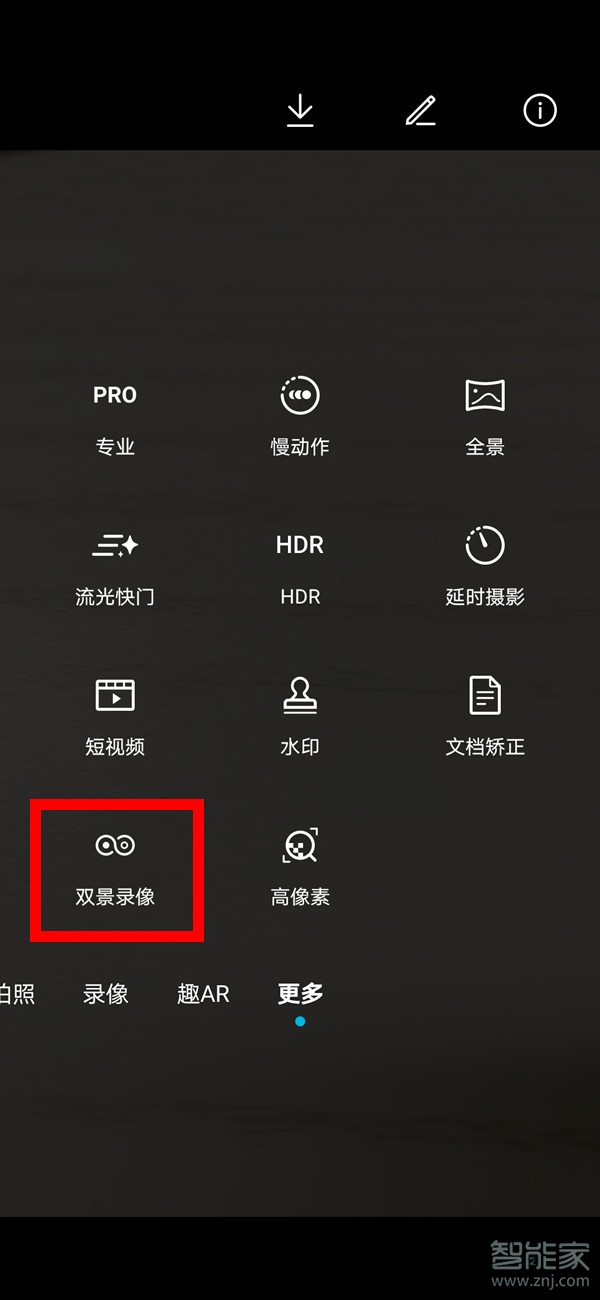The height and width of the screenshot is (1300, 600).
Task: Select PRO 专业 mode
Action: 115,418
